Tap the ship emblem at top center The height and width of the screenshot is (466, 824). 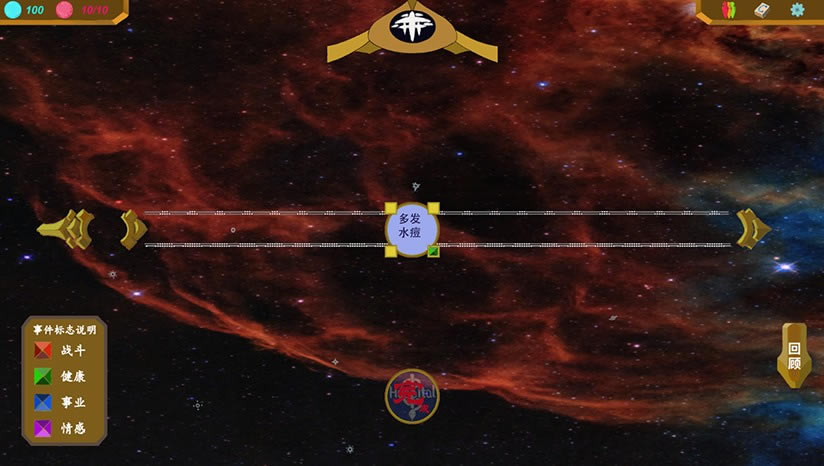411,28
